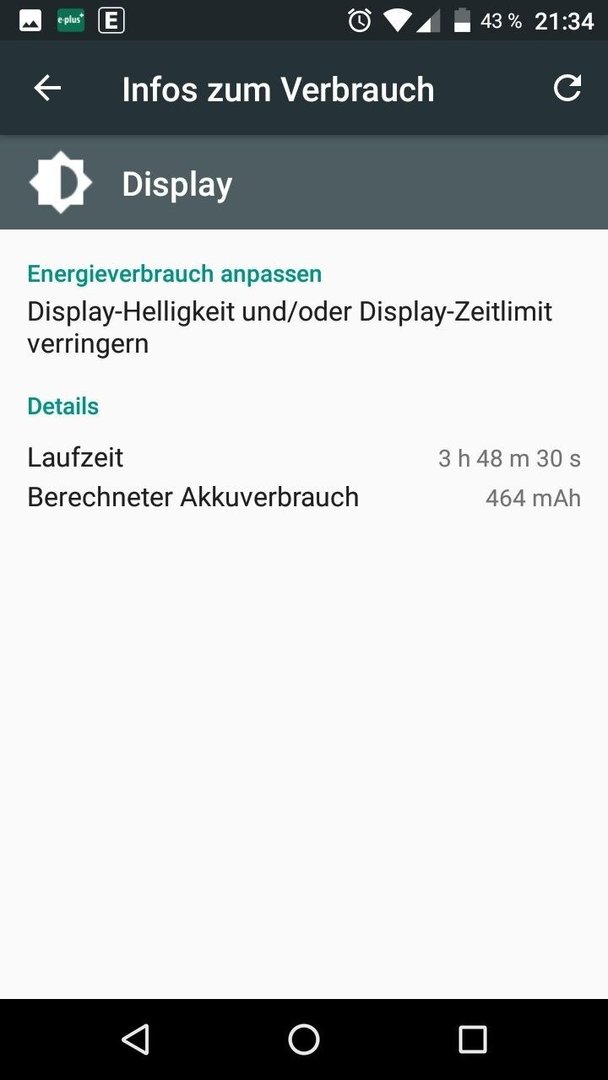Open recent apps from navigation bar
This screenshot has width=608, height=1080.
click(x=472, y=1039)
